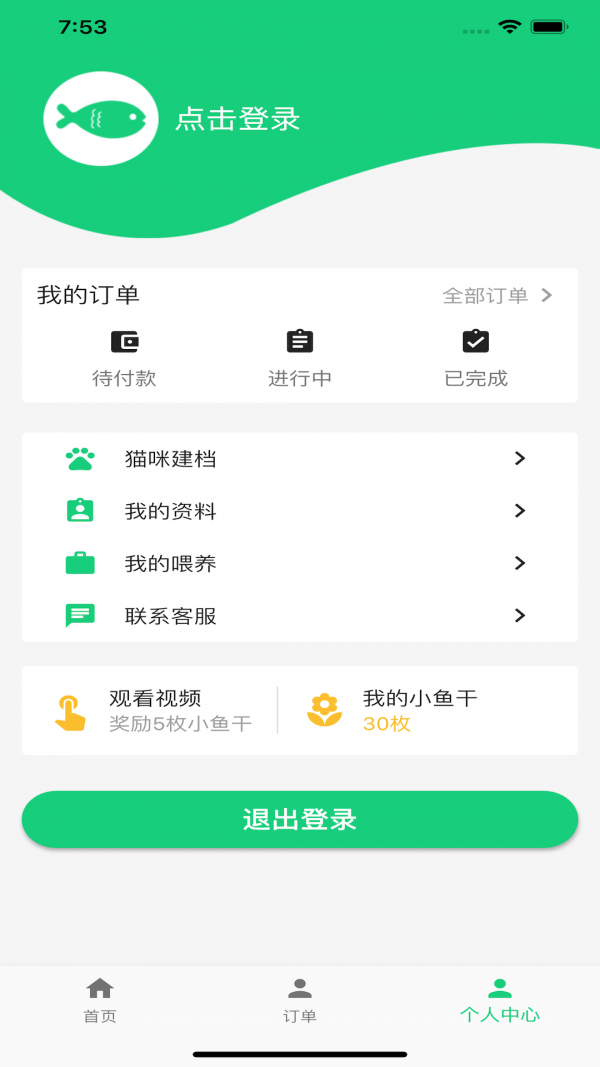View 已完成 completed orders
600x1067 pixels.
point(476,359)
